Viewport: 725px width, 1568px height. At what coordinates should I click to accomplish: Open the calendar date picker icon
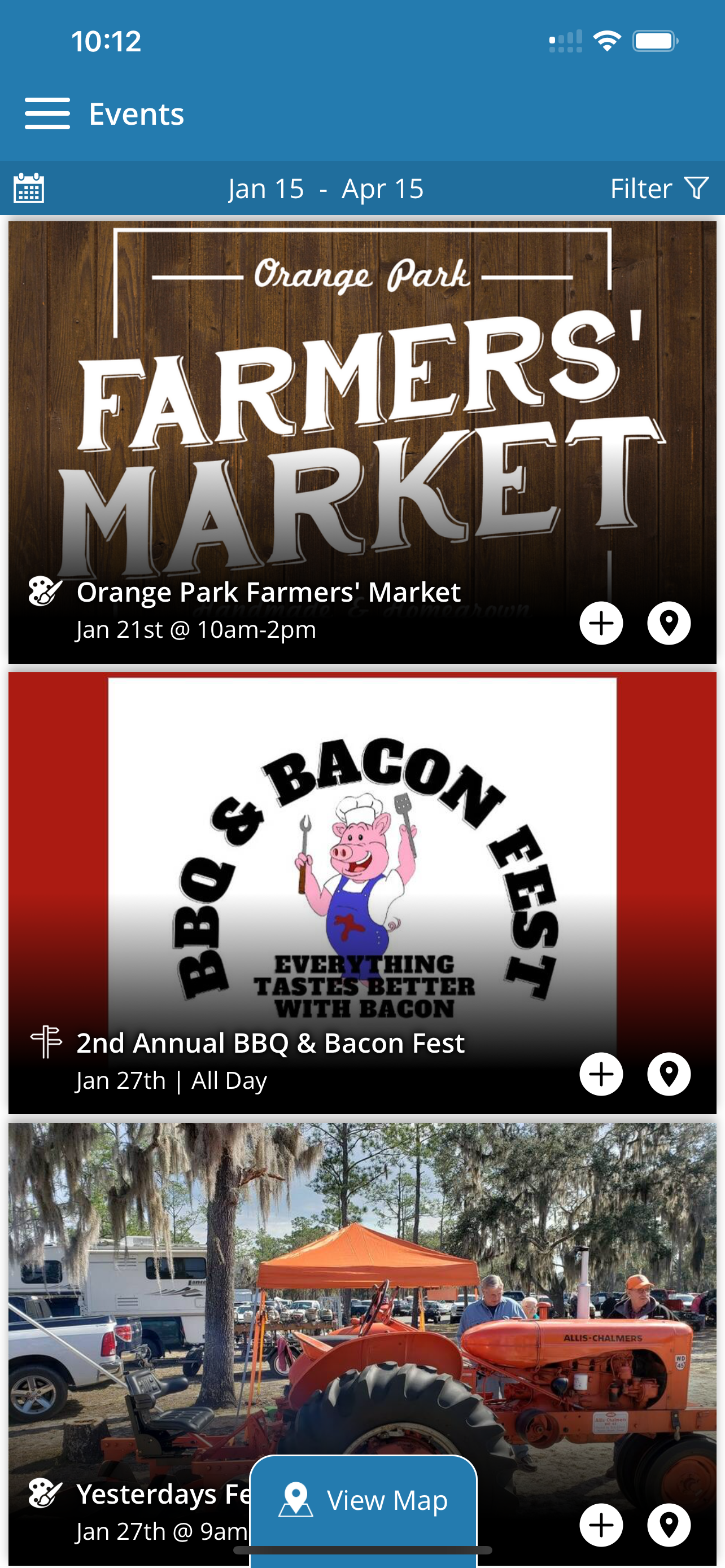pos(29,188)
